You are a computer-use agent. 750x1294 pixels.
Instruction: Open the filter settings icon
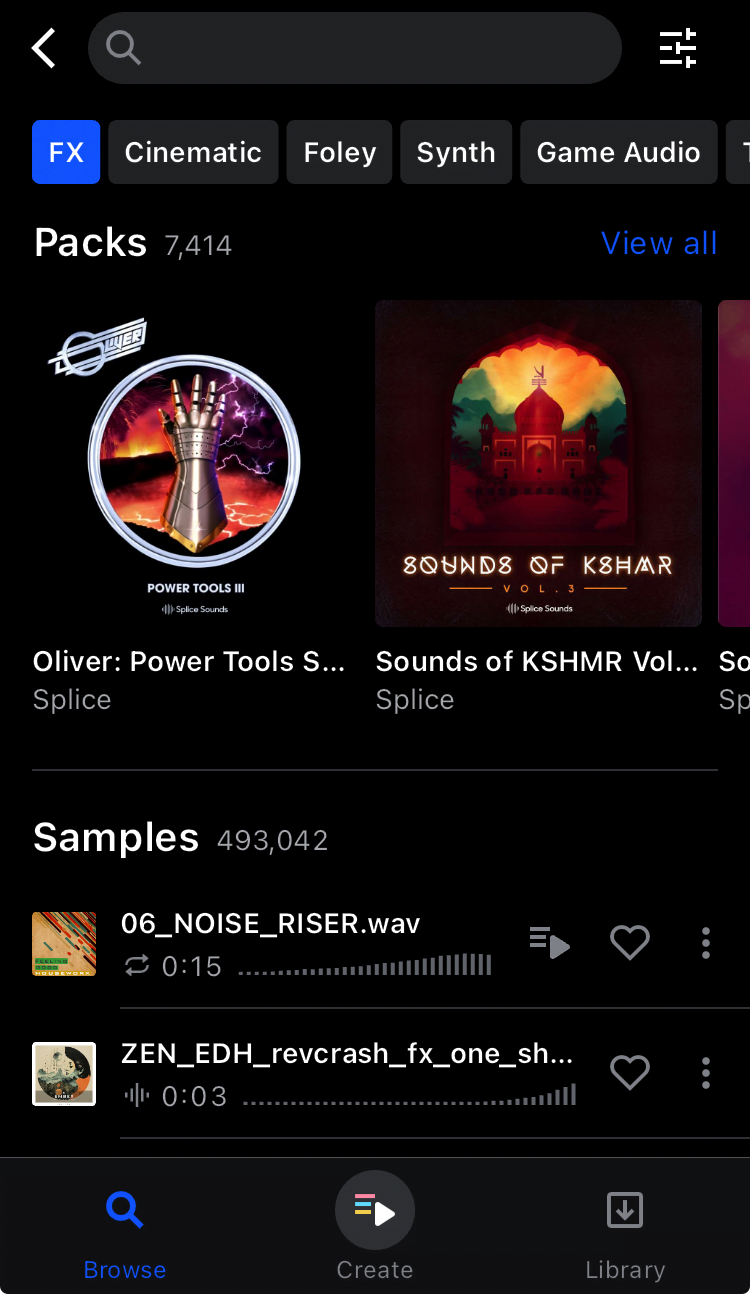(x=677, y=48)
